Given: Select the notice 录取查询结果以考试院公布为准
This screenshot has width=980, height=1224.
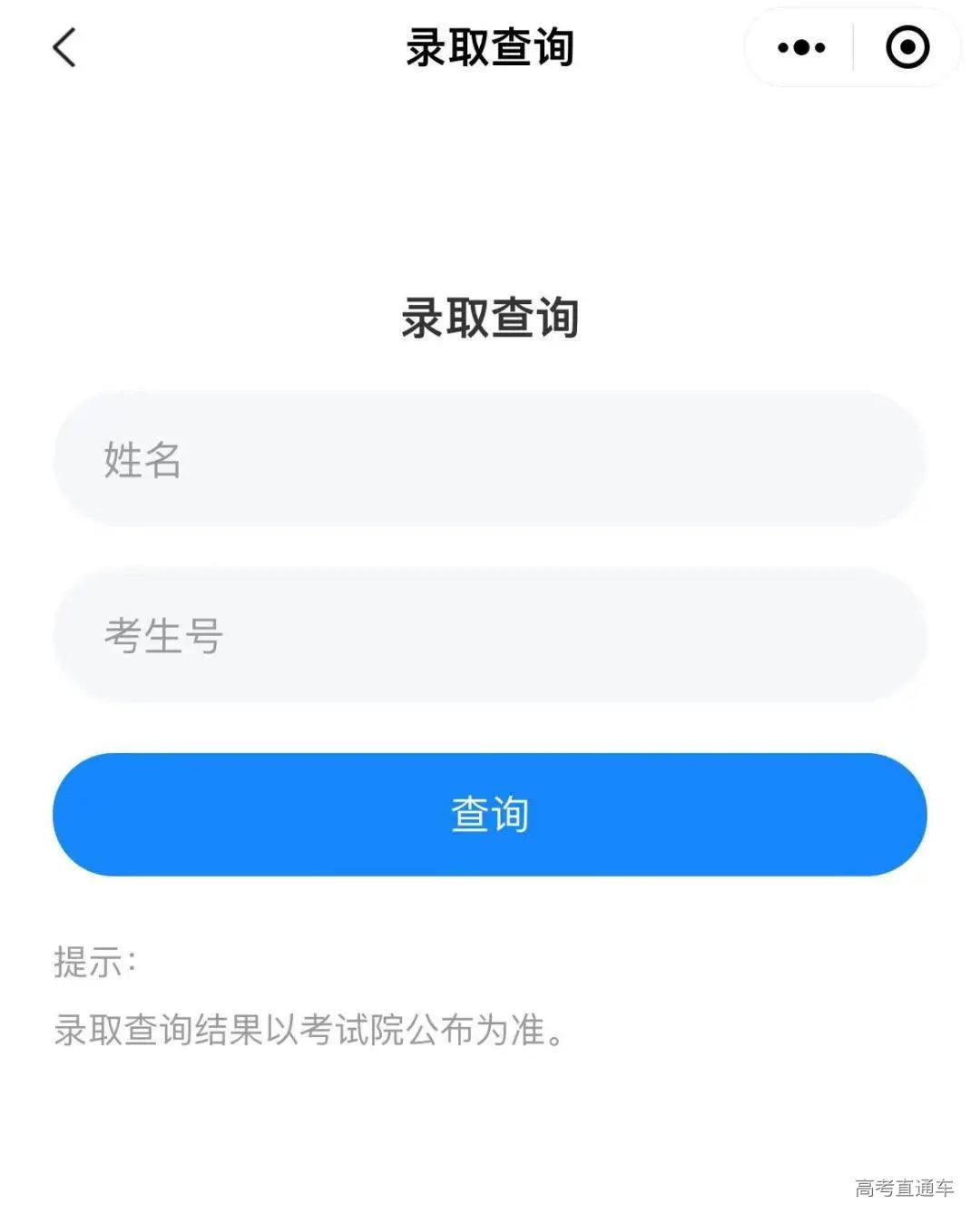Looking at the screenshot, I should click(x=309, y=1030).
